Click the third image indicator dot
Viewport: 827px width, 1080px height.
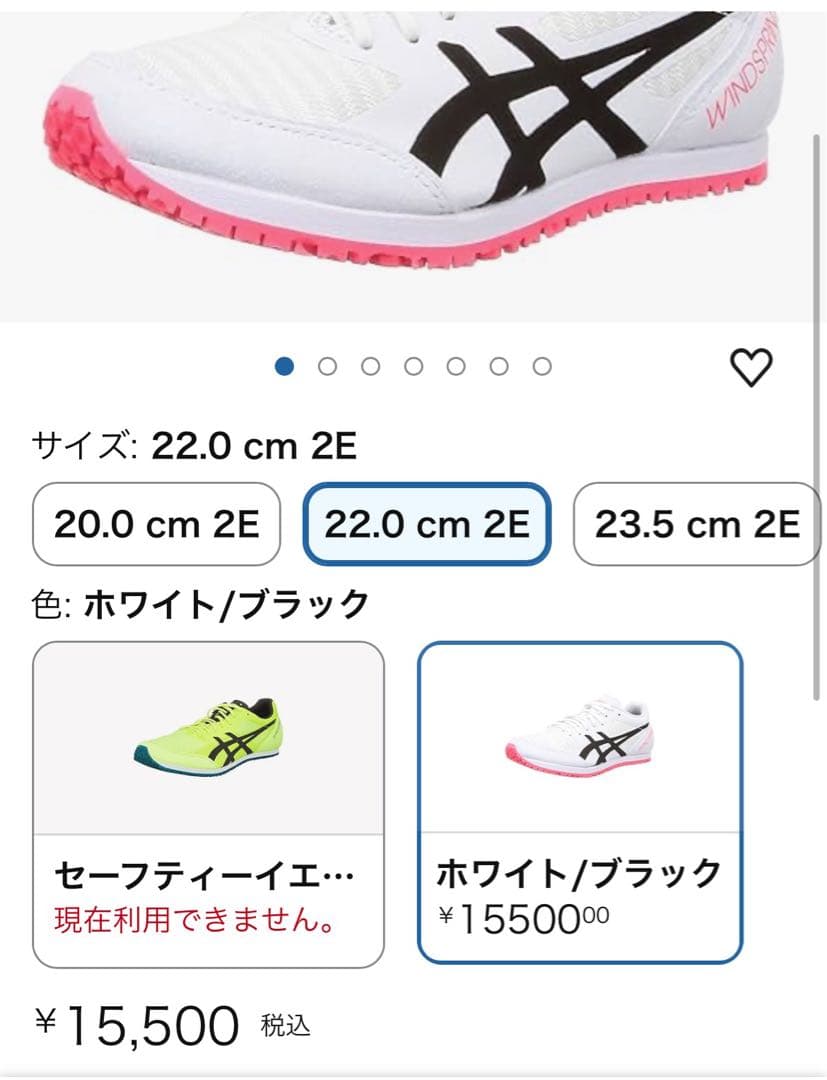tap(371, 368)
